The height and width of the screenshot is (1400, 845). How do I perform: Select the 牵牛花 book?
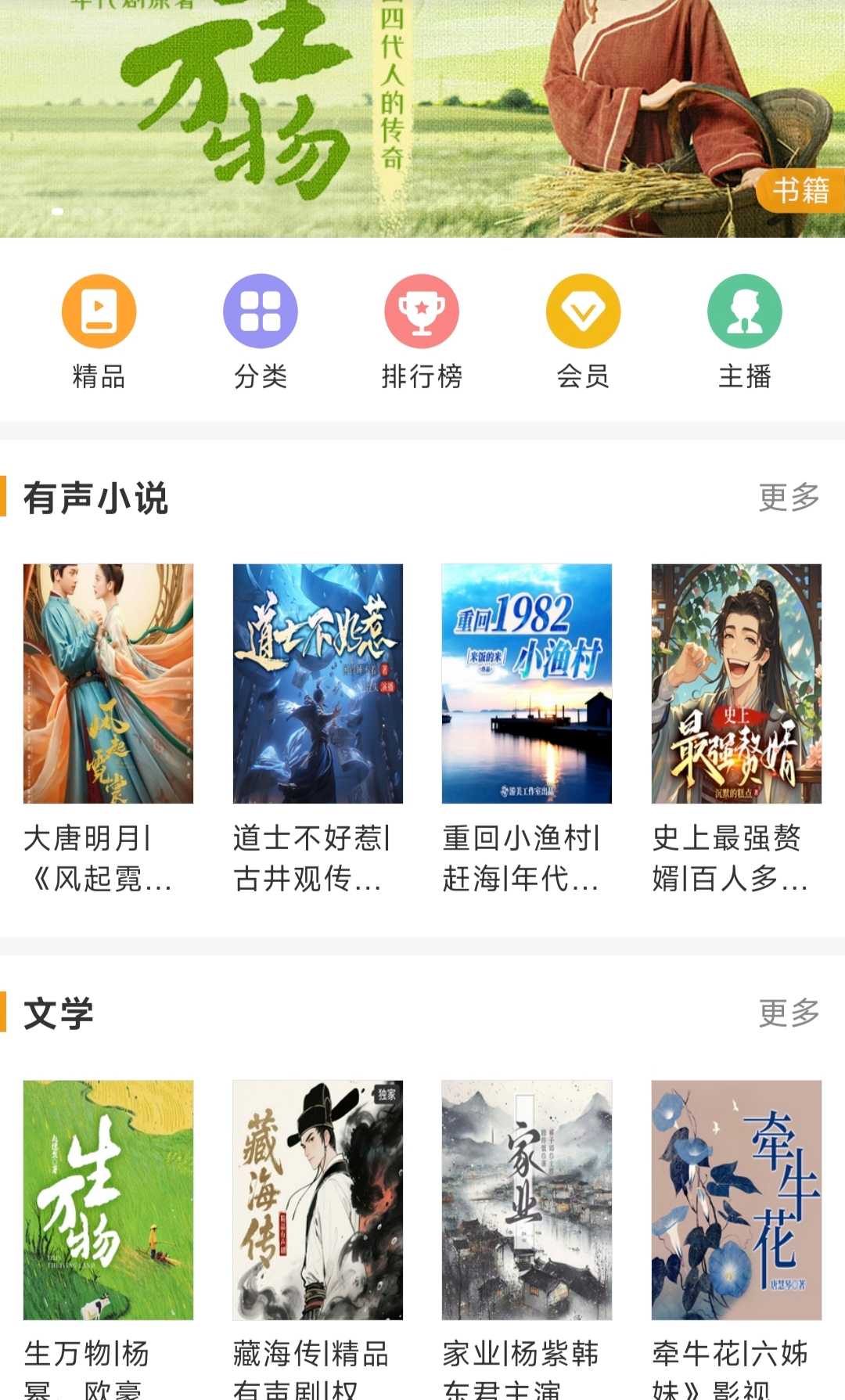click(x=736, y=1200)
